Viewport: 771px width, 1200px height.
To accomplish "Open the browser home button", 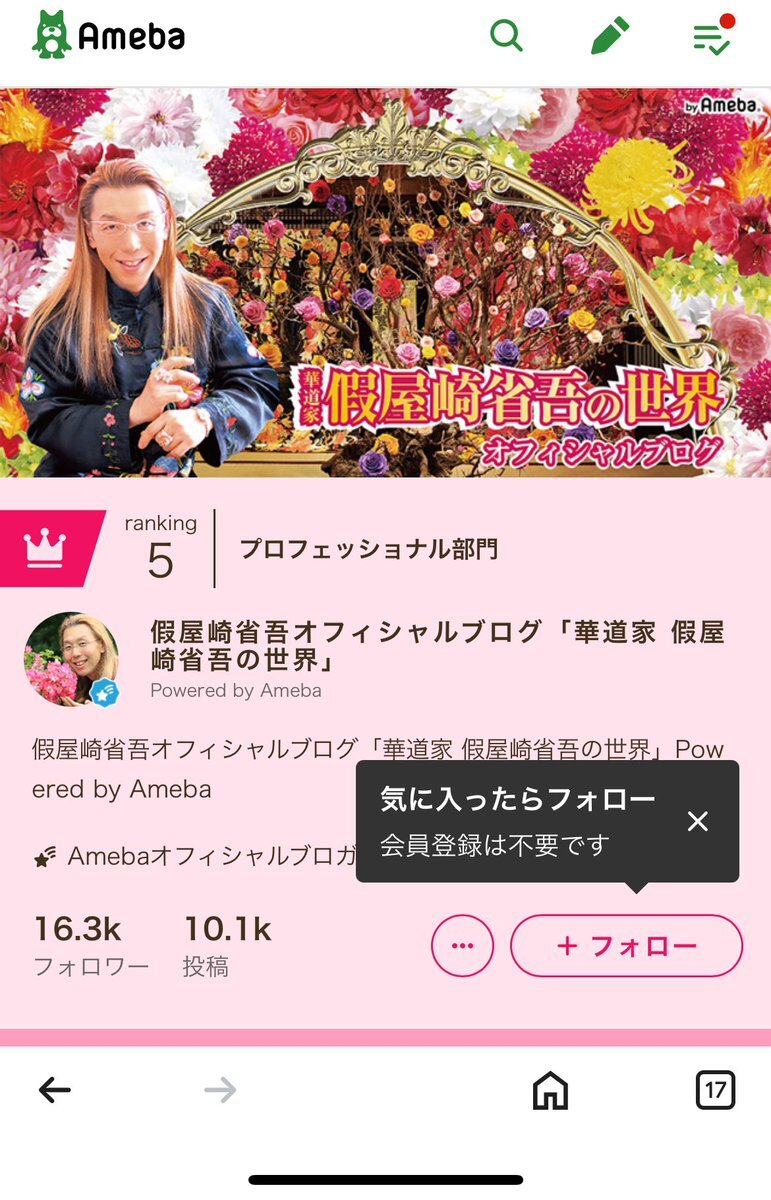I will tap(550, 1090).
